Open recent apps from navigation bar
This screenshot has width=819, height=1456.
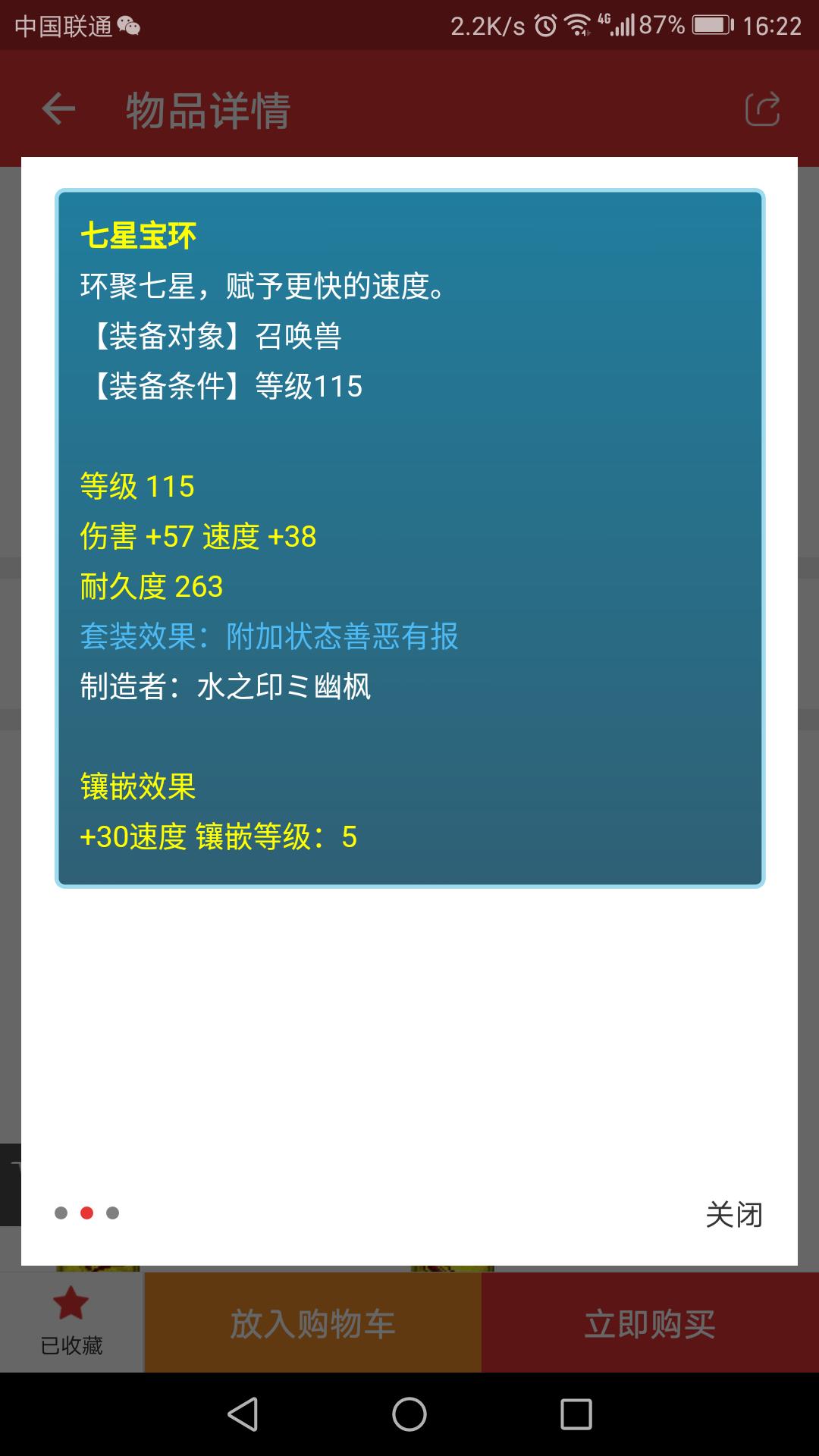point(576,1414)
